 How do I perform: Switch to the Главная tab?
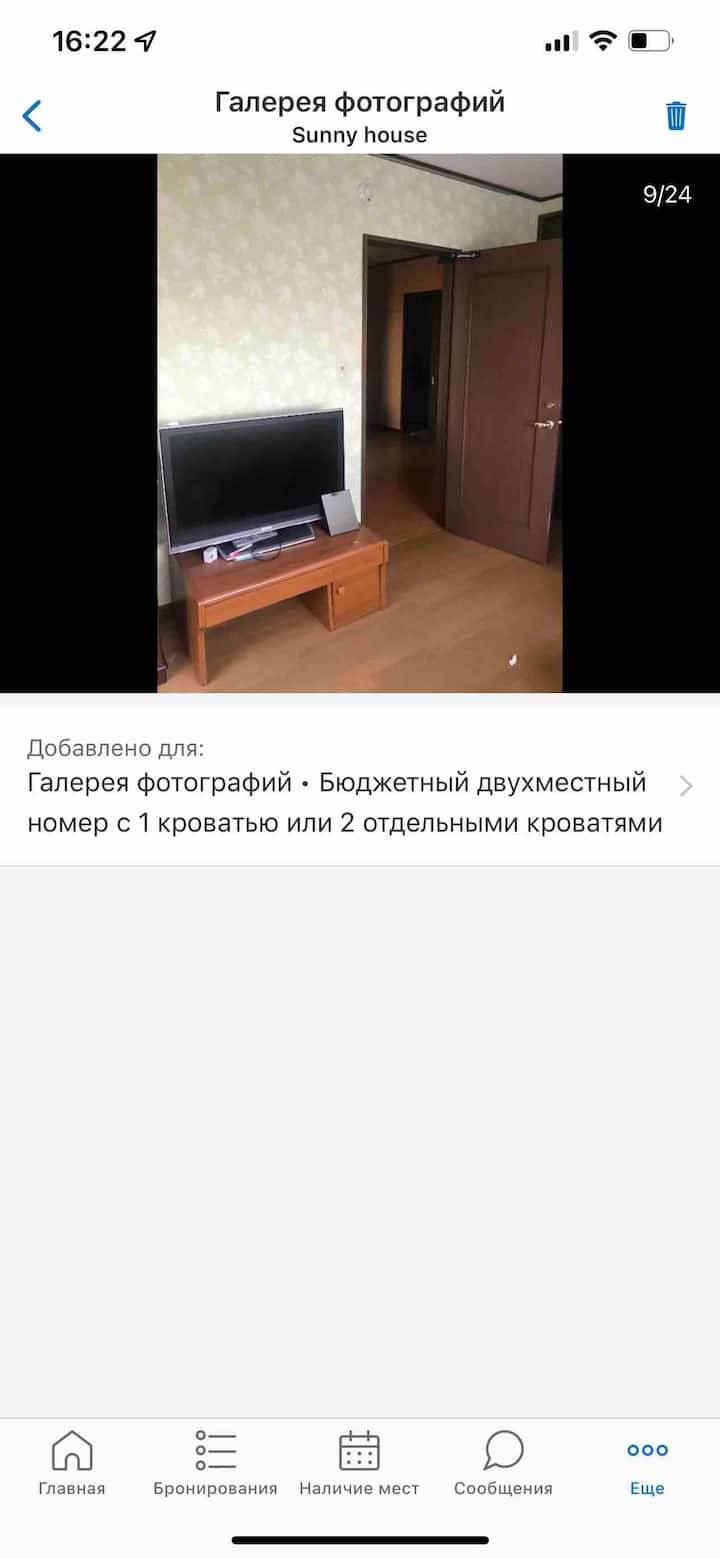point(72,1462)
